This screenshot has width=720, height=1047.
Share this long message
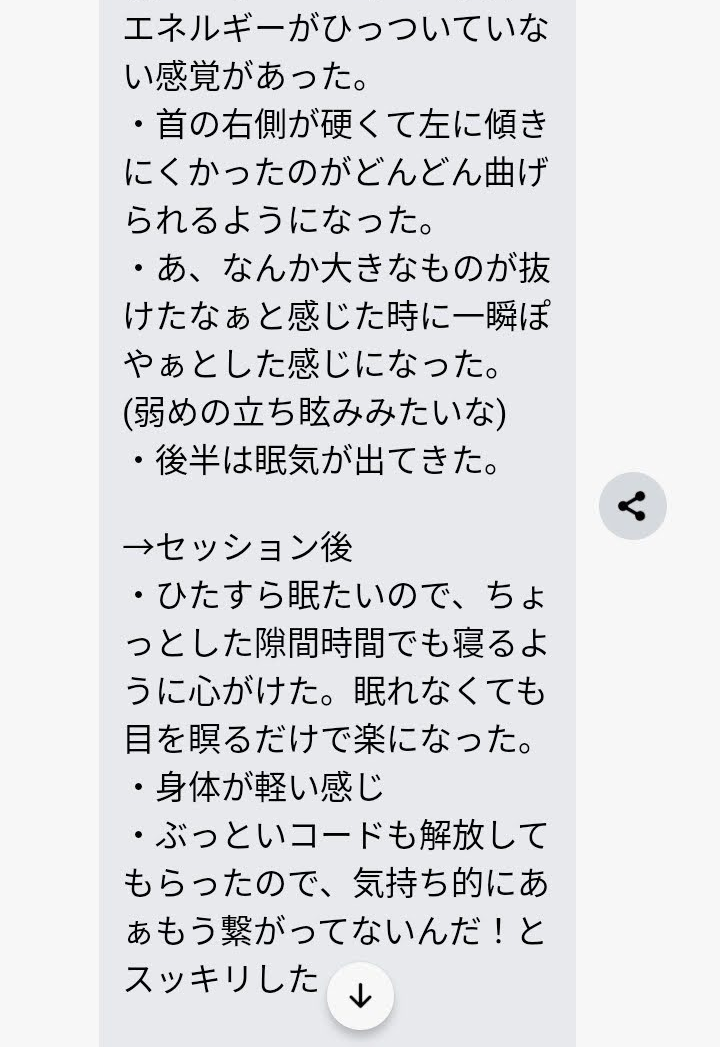[632, 506]
